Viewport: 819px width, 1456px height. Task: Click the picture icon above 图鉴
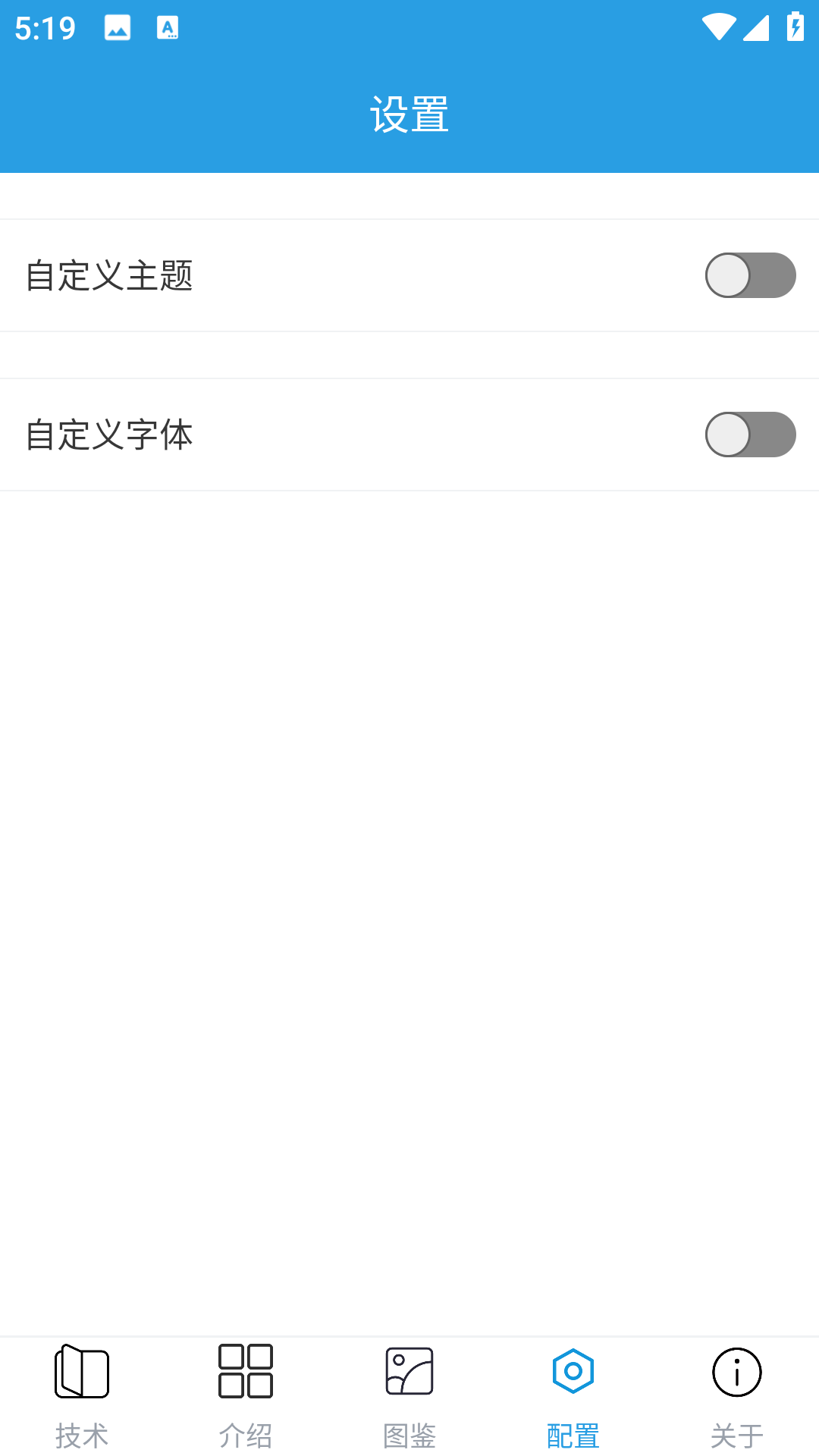[x=409, y=1371]
